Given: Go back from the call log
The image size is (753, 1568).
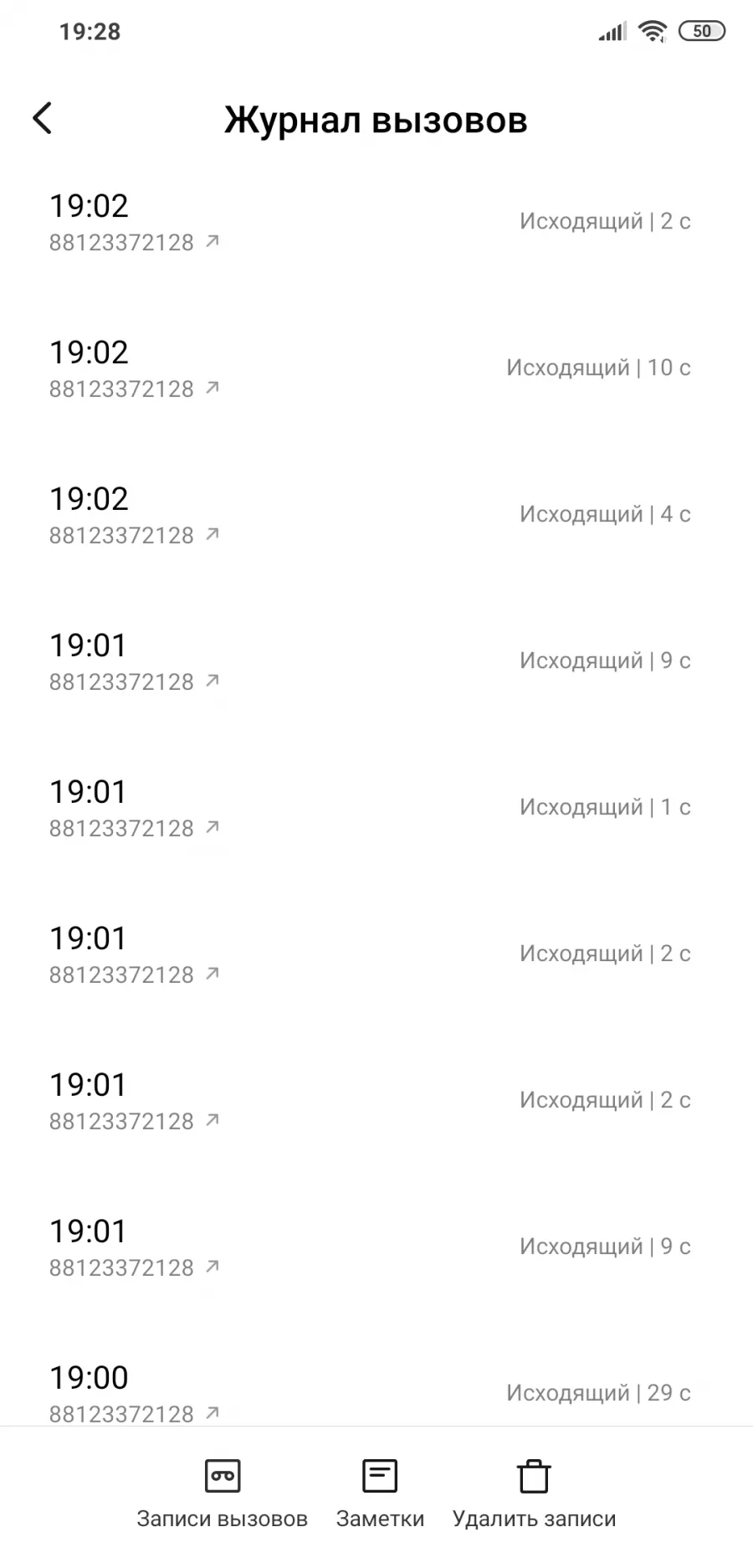Looking at the screenshot, I should click(43, 118).
